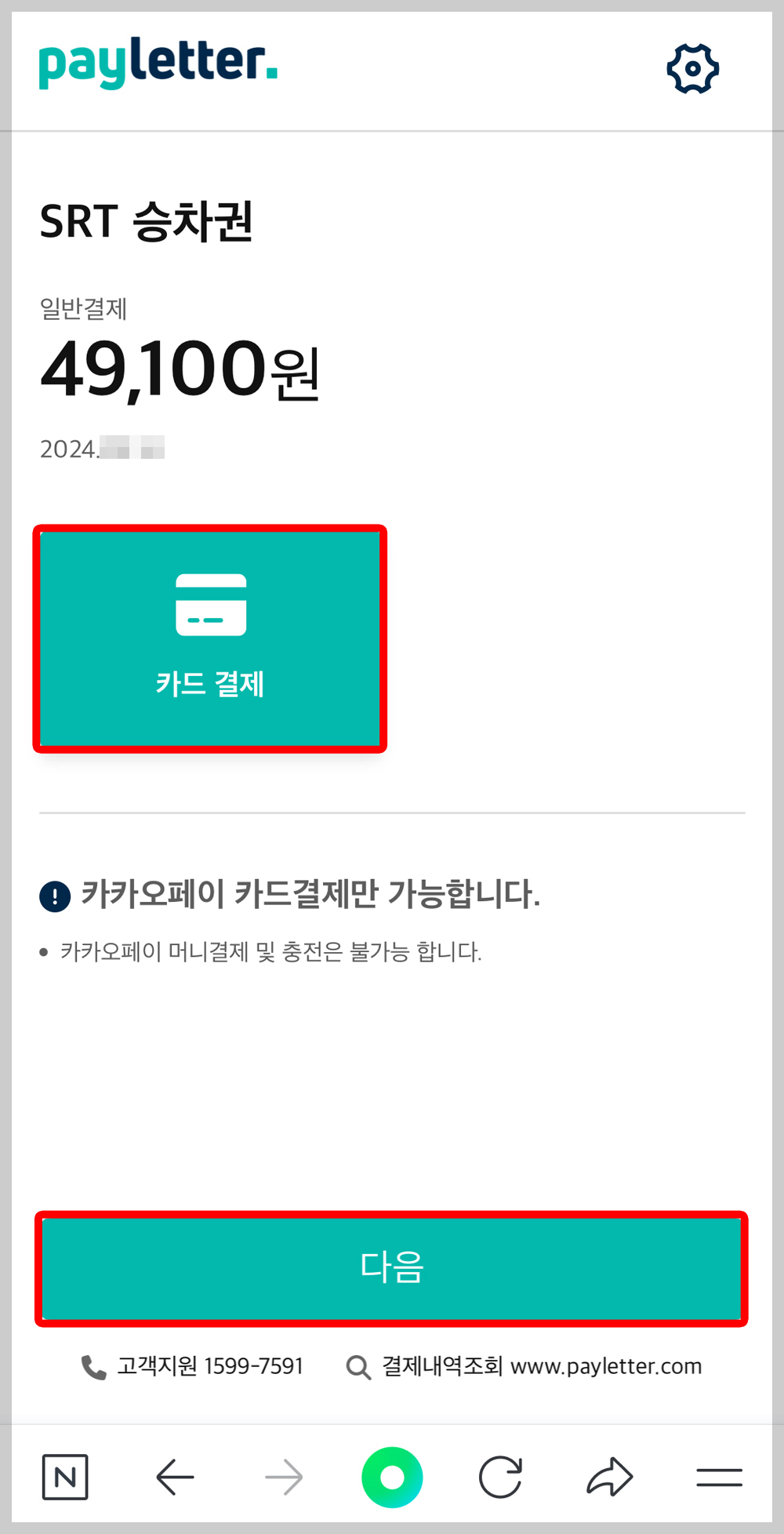Tap the phone icon next to 고객지원
Screen dimensions: 784x1534
click(x=93, y=1365)
